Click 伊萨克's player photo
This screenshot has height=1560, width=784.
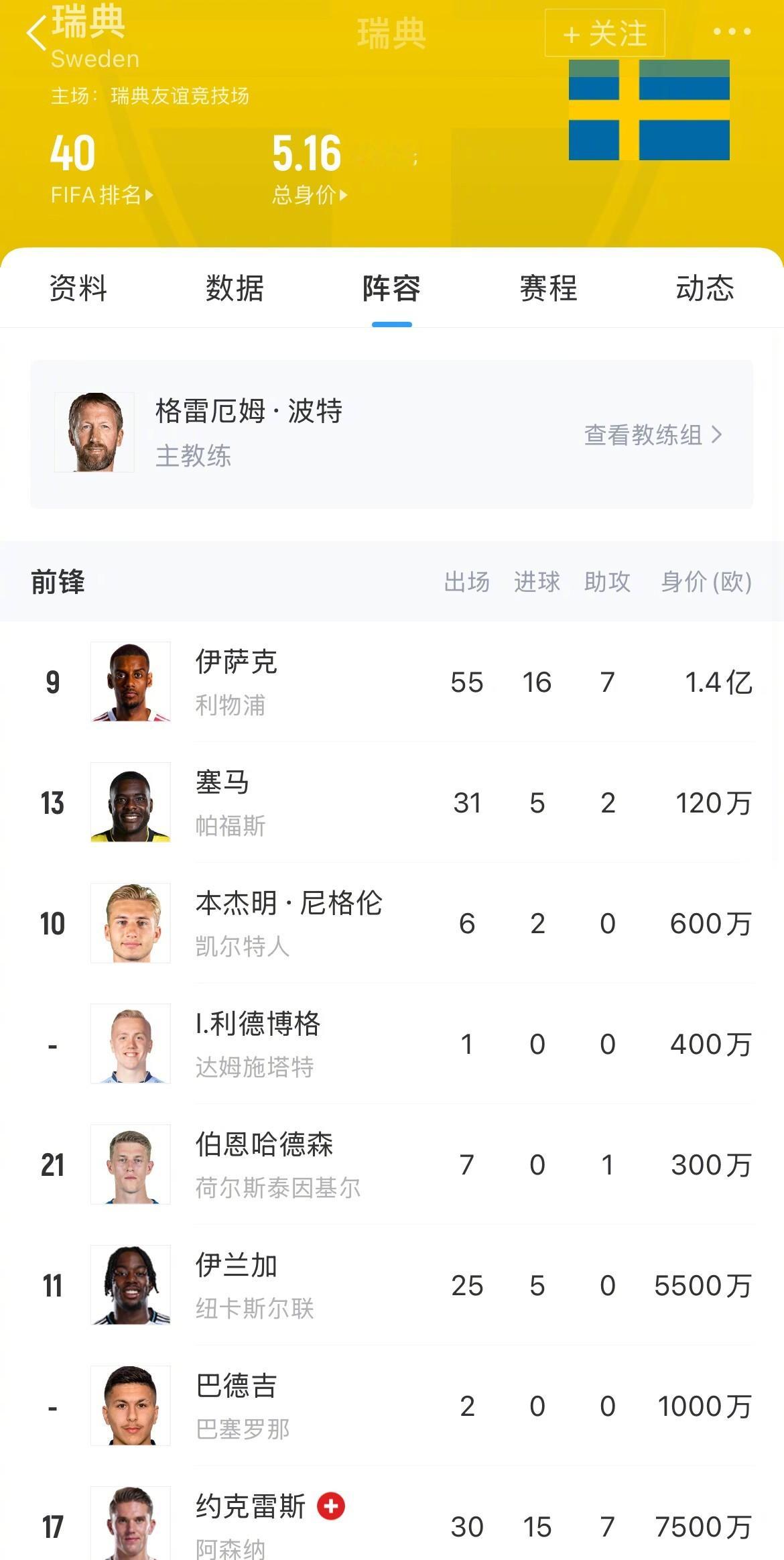130,681
